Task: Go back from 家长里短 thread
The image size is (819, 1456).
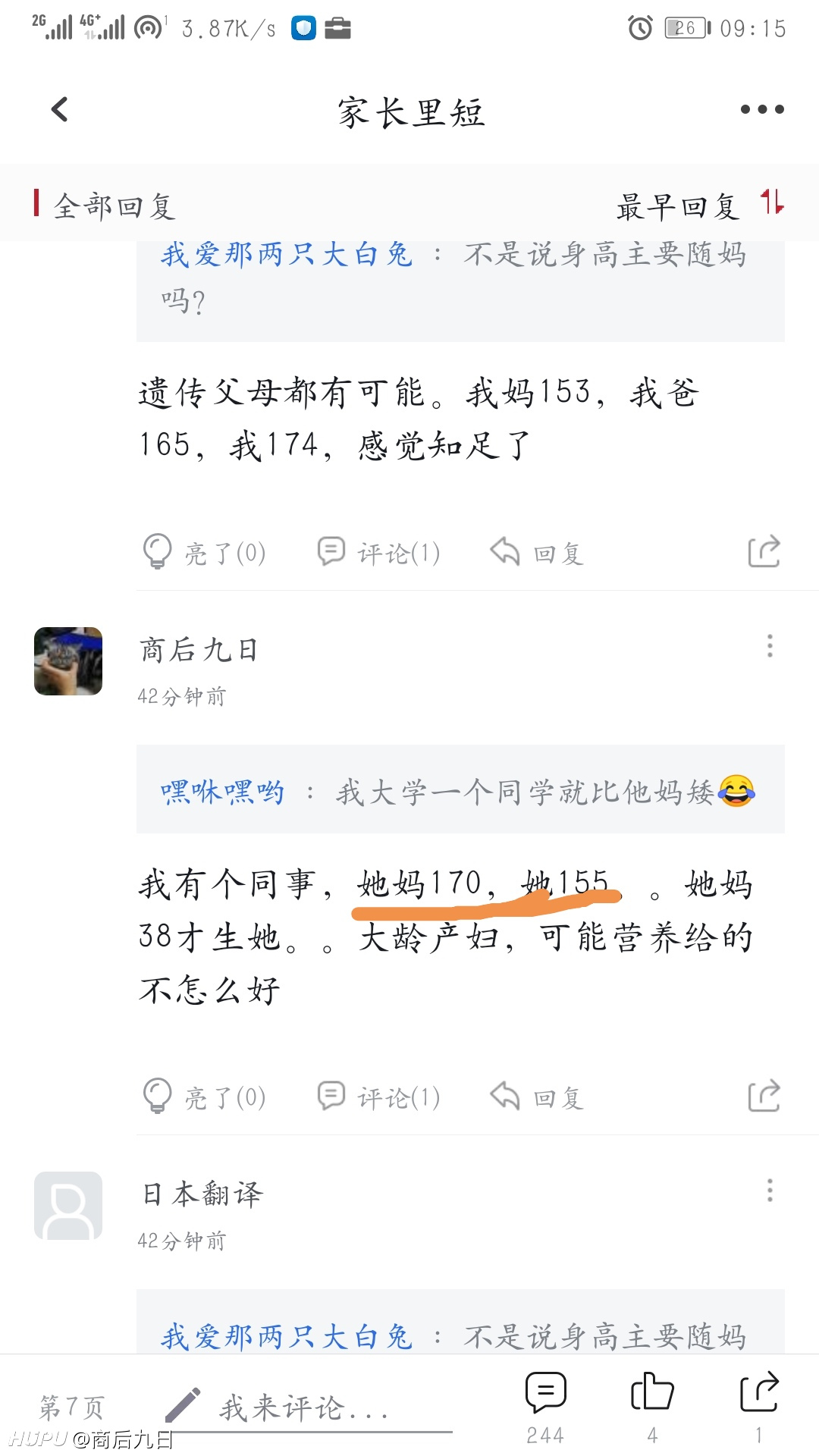Action: pyautogui.click(x=59, y=109)
